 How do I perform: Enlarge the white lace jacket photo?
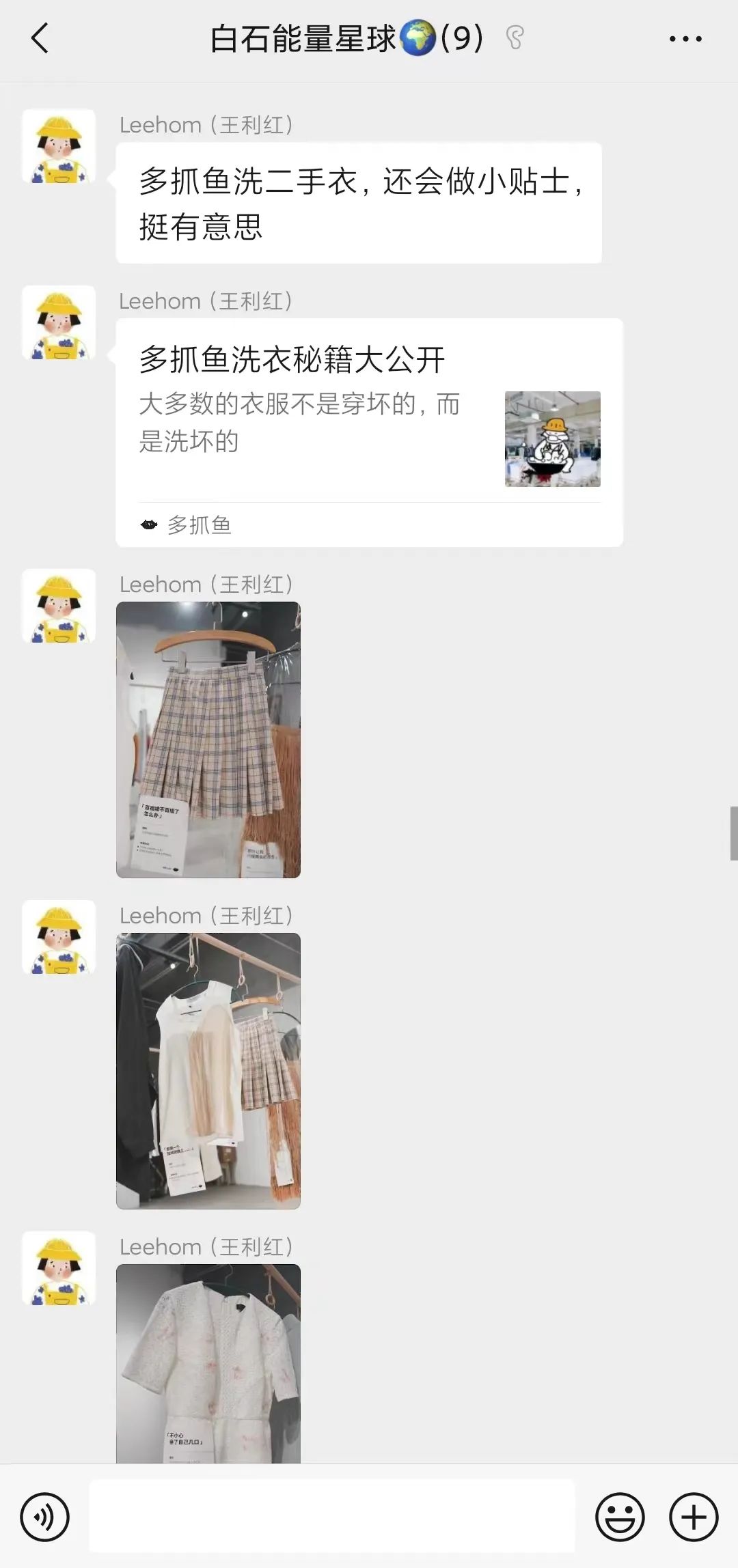tap(208, 1362)
